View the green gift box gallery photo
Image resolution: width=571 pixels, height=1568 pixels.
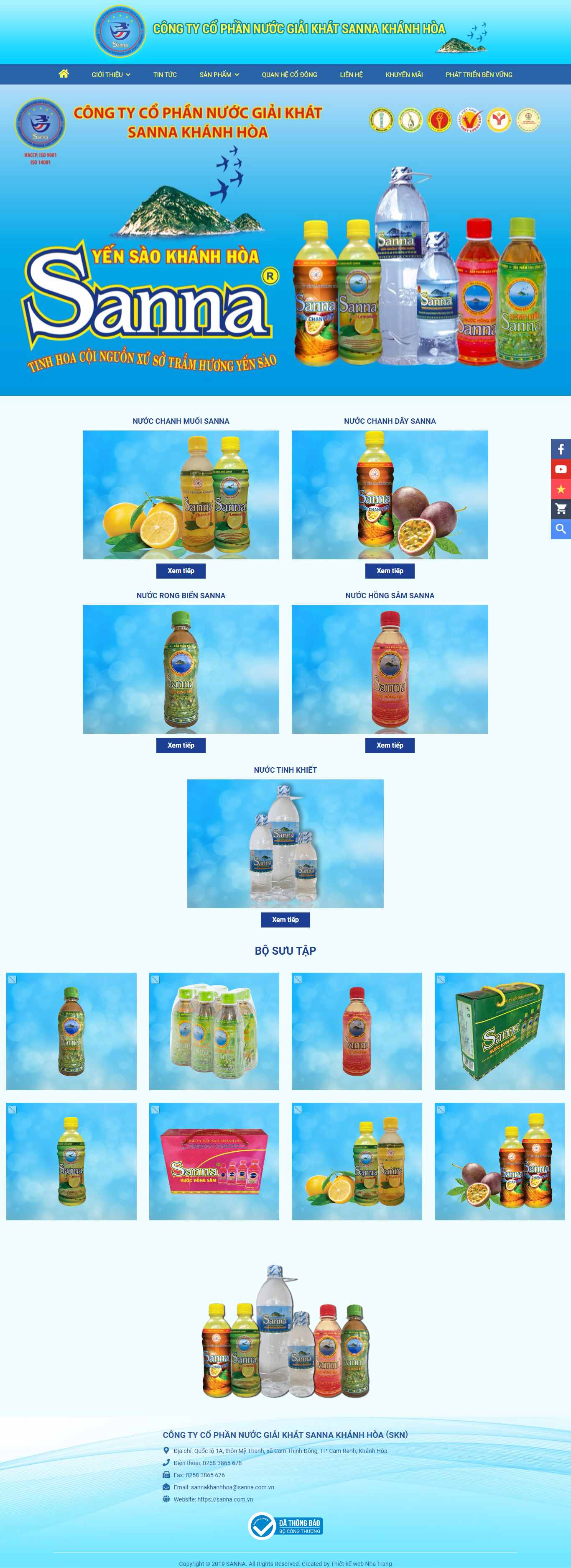(x=499, y=1031)
